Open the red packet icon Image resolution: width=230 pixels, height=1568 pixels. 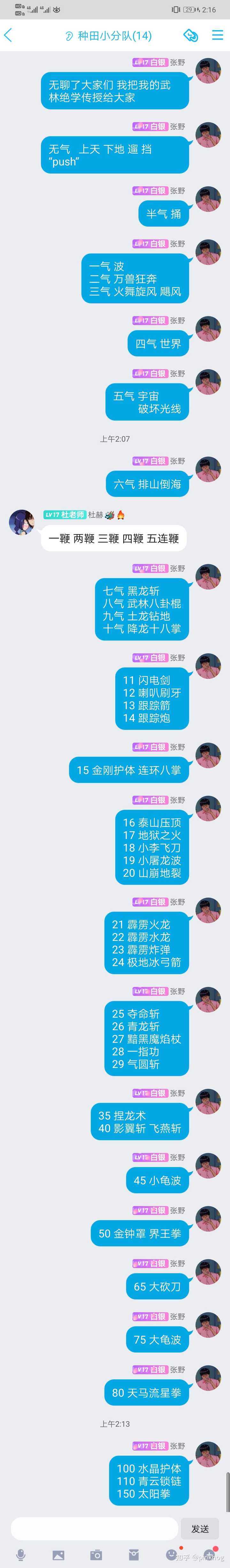click(x=134, y=1555)
